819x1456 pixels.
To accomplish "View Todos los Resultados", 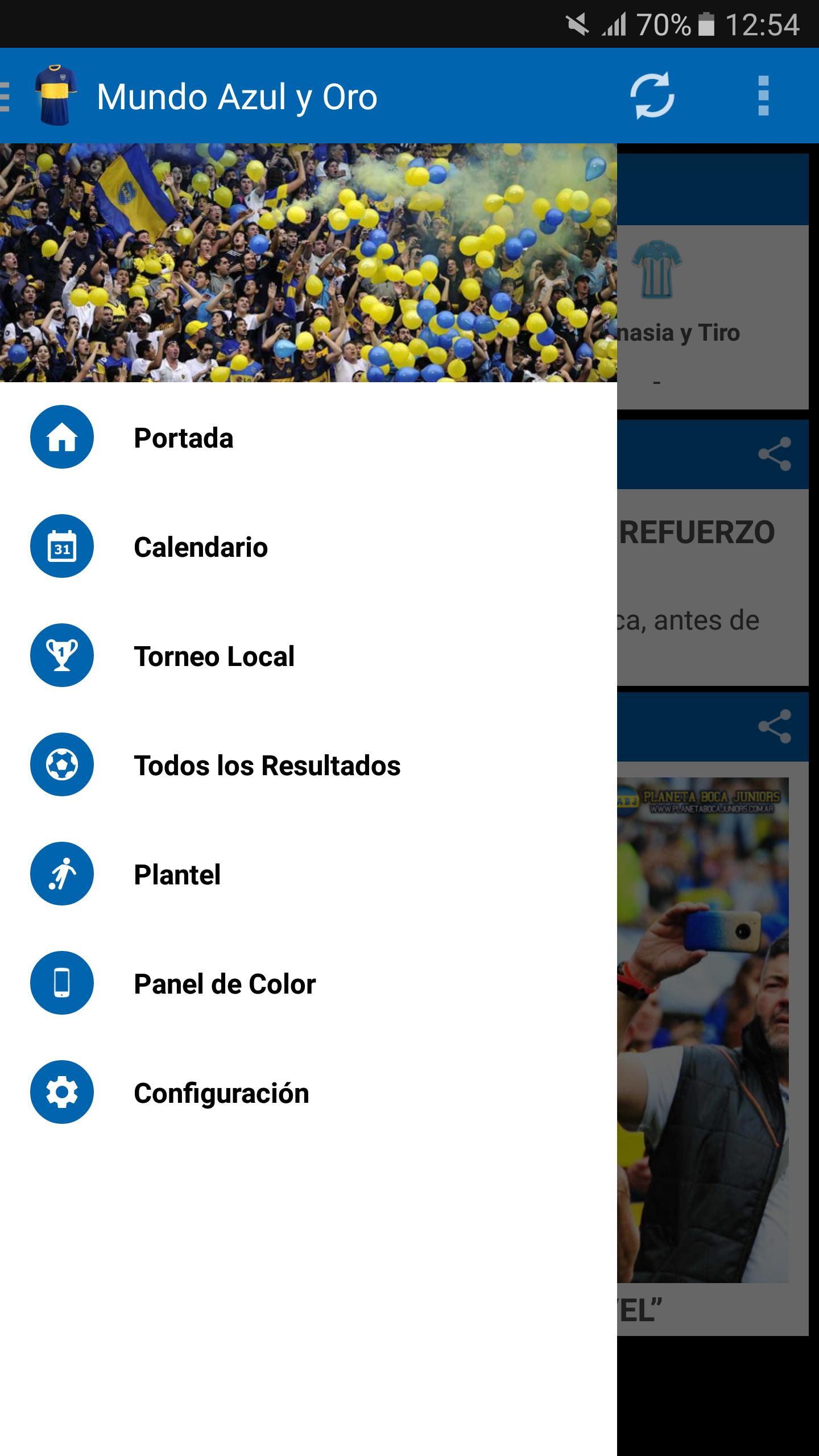I will [267, 765].
